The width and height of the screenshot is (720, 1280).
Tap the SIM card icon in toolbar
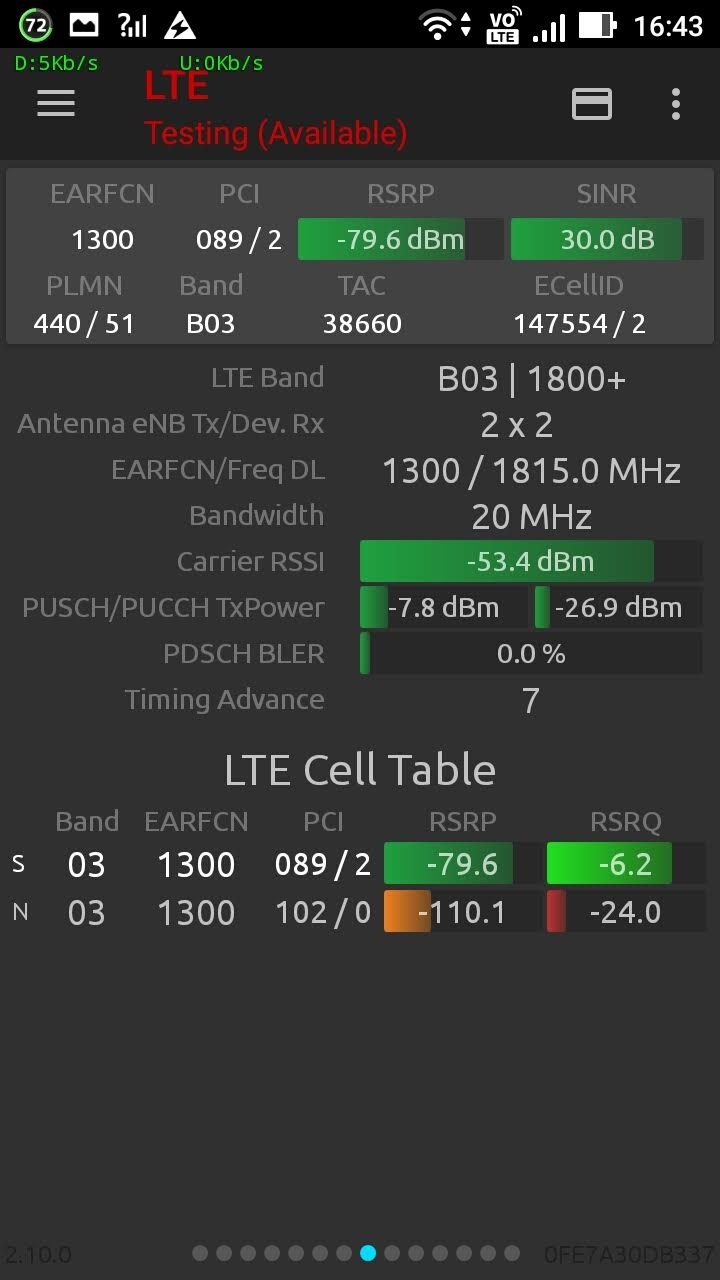point(592,104)
